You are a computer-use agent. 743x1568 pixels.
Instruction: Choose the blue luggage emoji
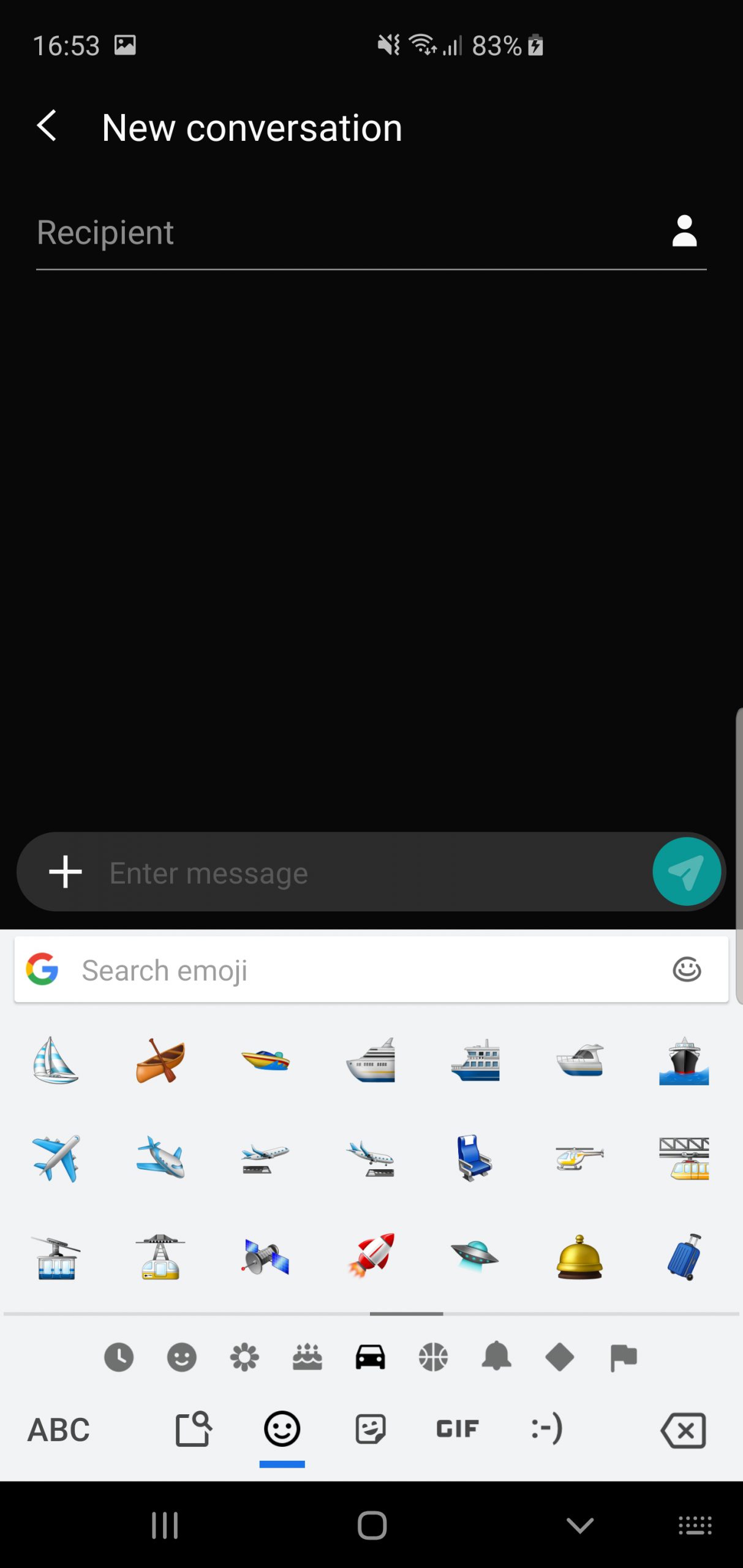pos(684,1256)
